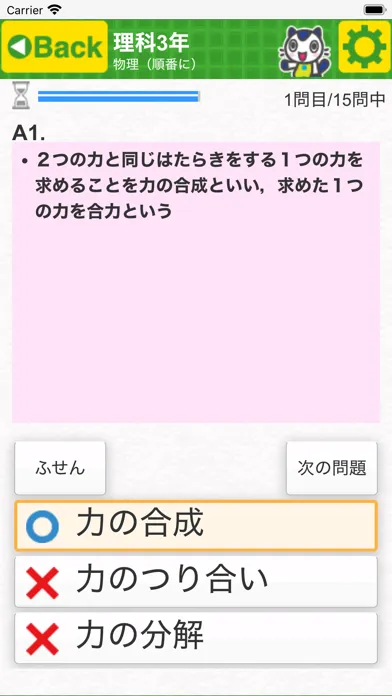The height and width of the screenshot is (696, 392).
Task: Go to 次の問題
Action: 332,468
